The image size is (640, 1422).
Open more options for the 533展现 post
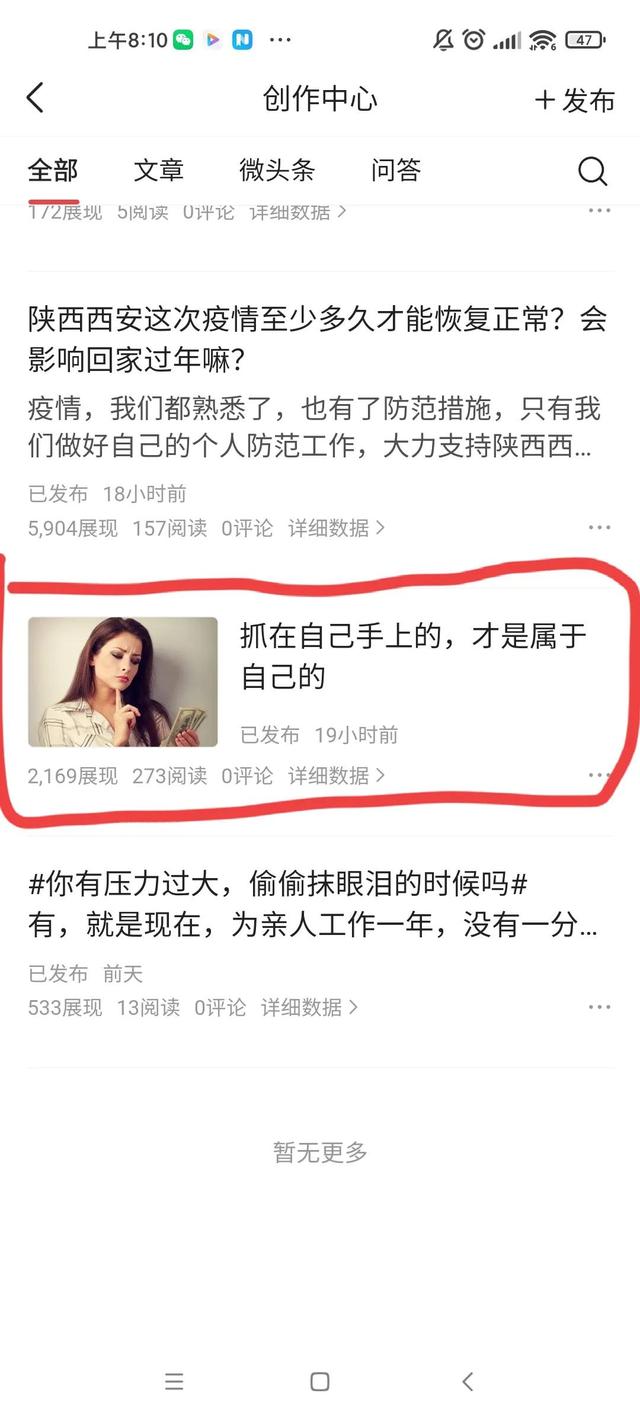pos(599,1007)
